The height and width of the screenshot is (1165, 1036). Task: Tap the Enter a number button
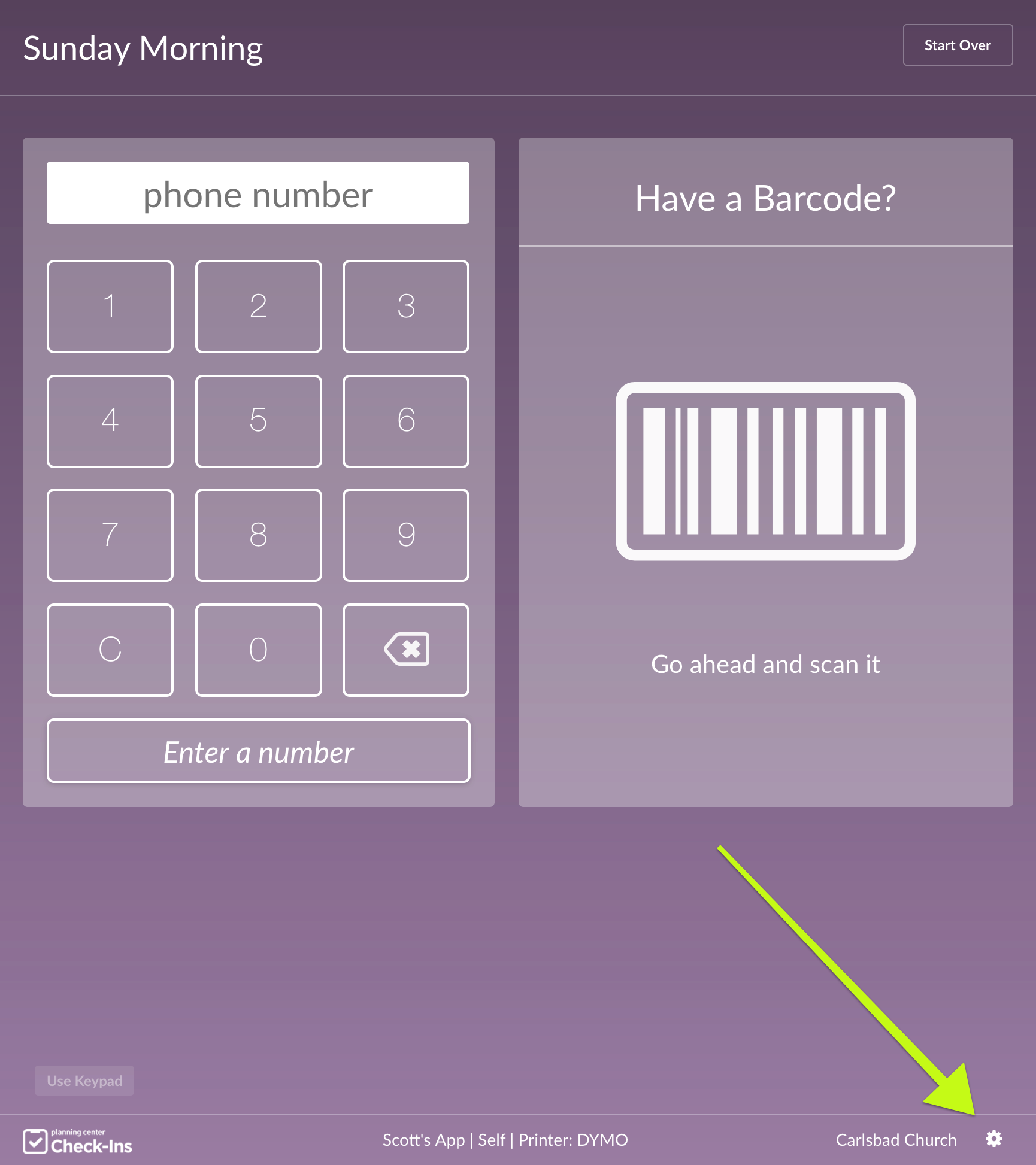coord(258,751)
